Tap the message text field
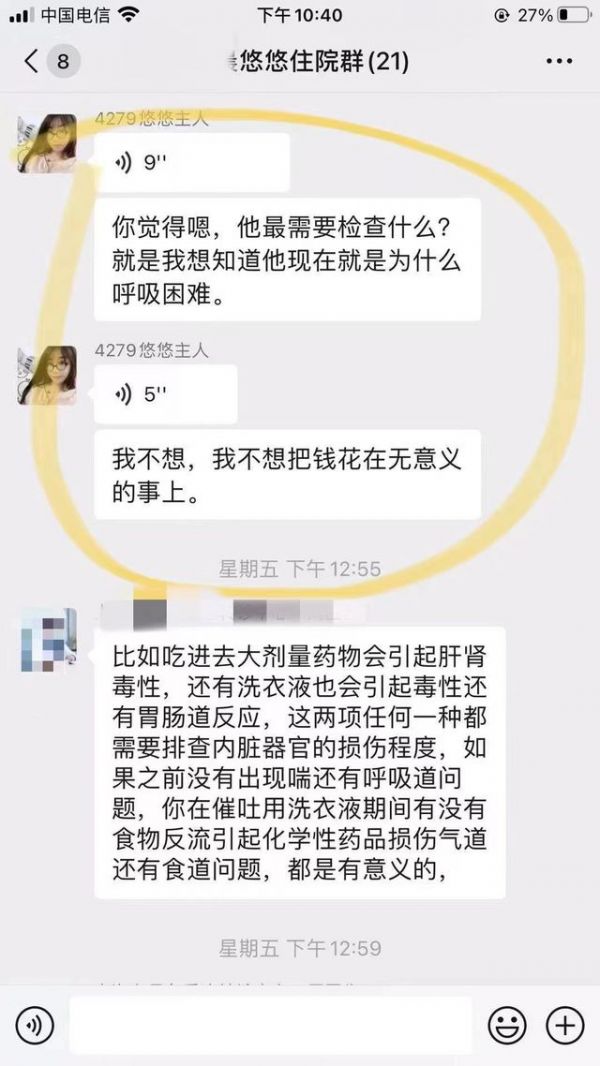 click(x=270, y=1025)
